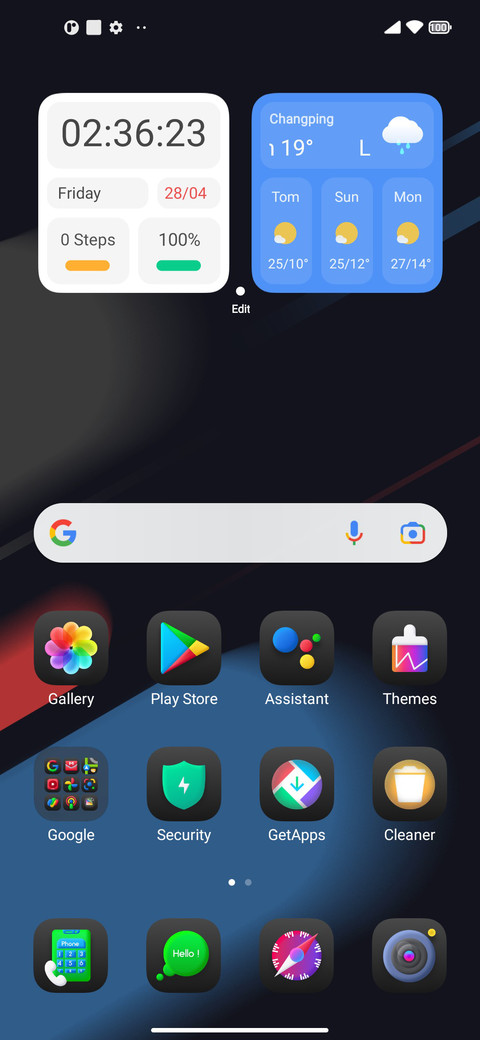480x1040 pixels.
Task: Launch GetApps store
Action: tap(296, 784)
